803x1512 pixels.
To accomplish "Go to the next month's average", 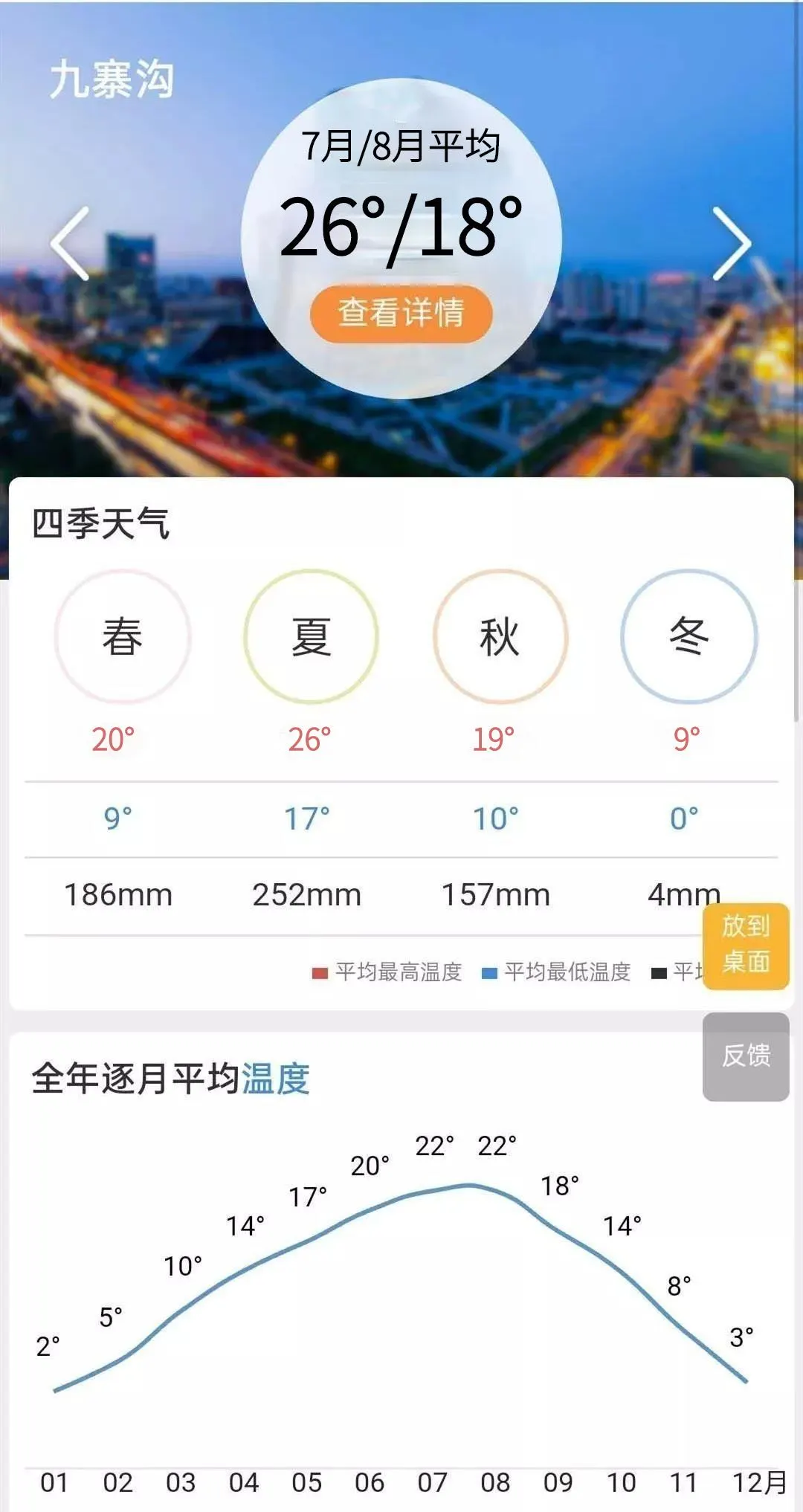I will pyautogui.click(x=732, y=244).
